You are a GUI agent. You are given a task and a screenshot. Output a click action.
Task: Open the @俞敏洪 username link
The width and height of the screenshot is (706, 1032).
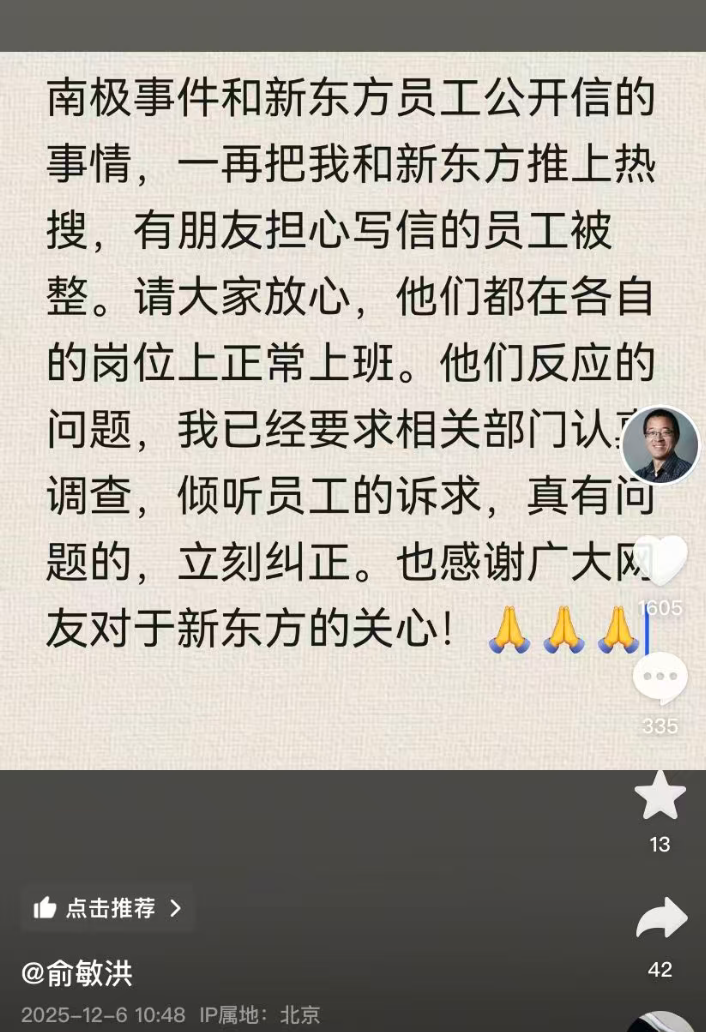[77, 972]
